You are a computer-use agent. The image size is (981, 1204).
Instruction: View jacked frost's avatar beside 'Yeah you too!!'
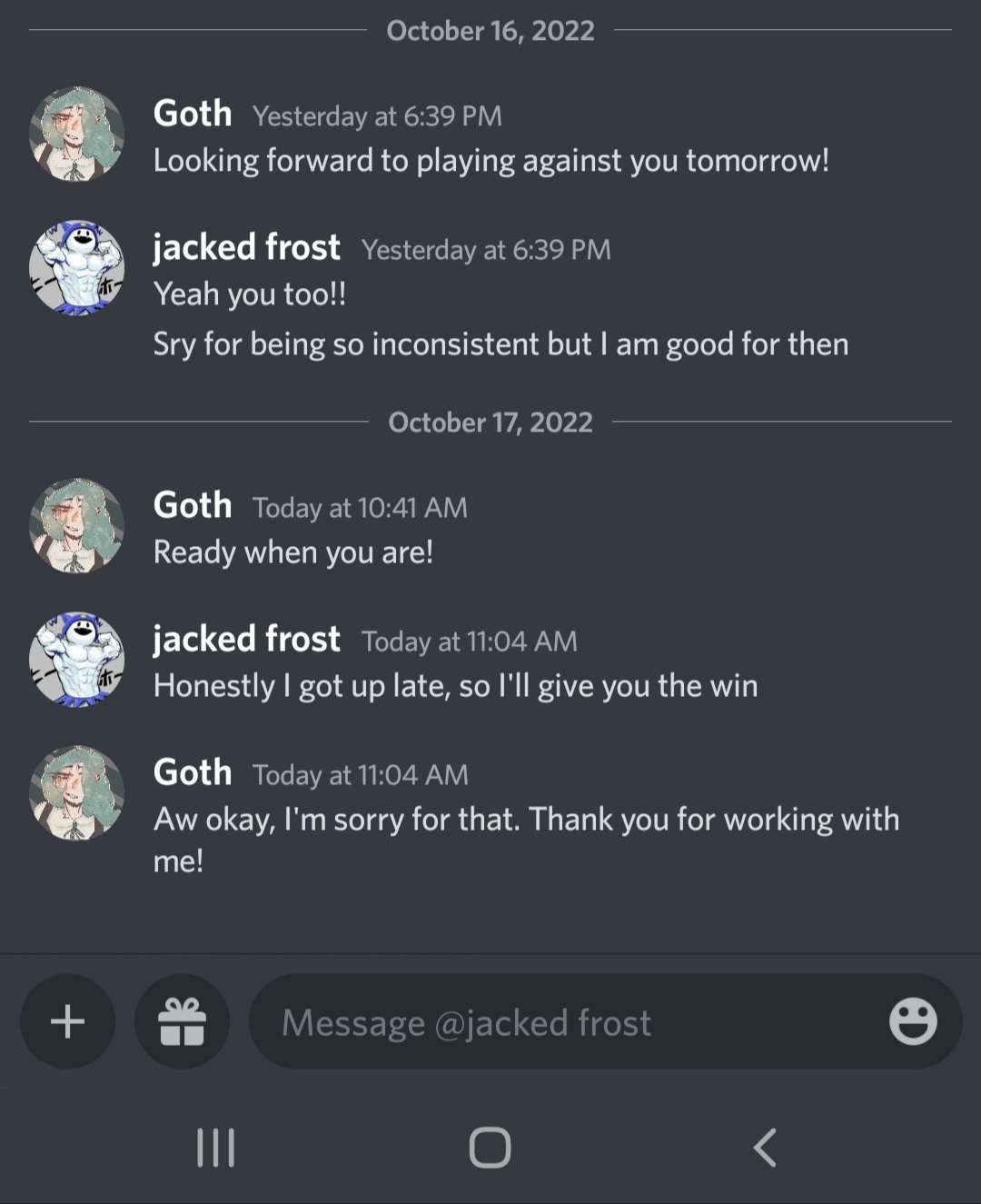[x=77, y=268]
